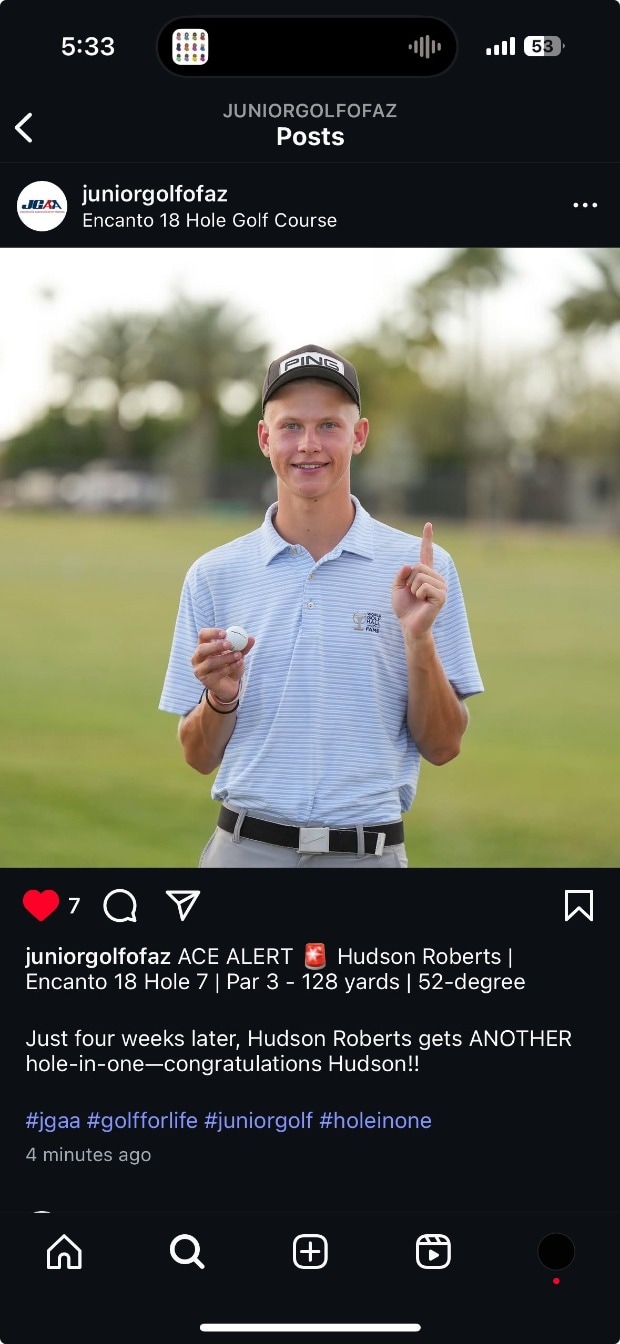Switch to the Home tab
Screen dimensions: 620x1344
pyautogui.click(x=64, y=1251)
